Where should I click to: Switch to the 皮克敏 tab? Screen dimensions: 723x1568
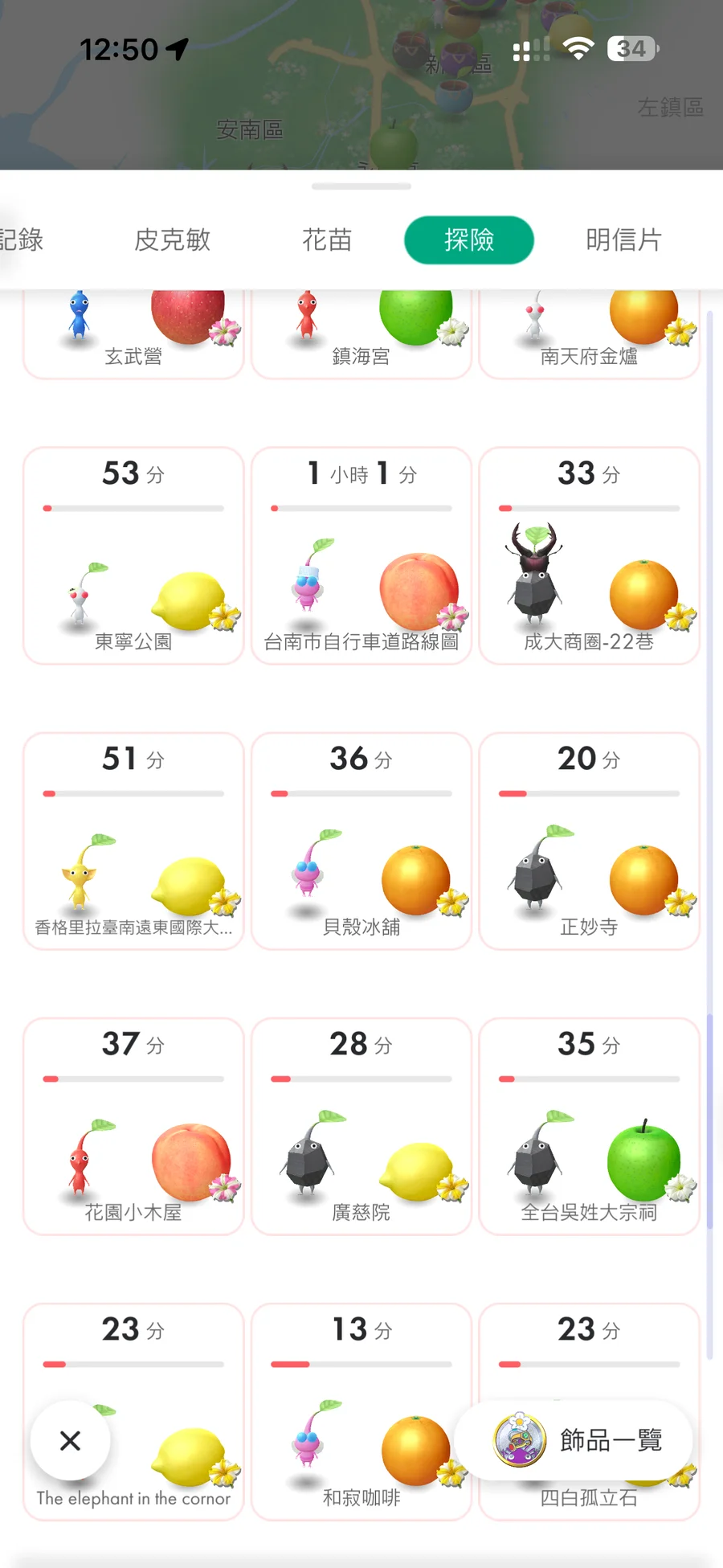point(172,239)
